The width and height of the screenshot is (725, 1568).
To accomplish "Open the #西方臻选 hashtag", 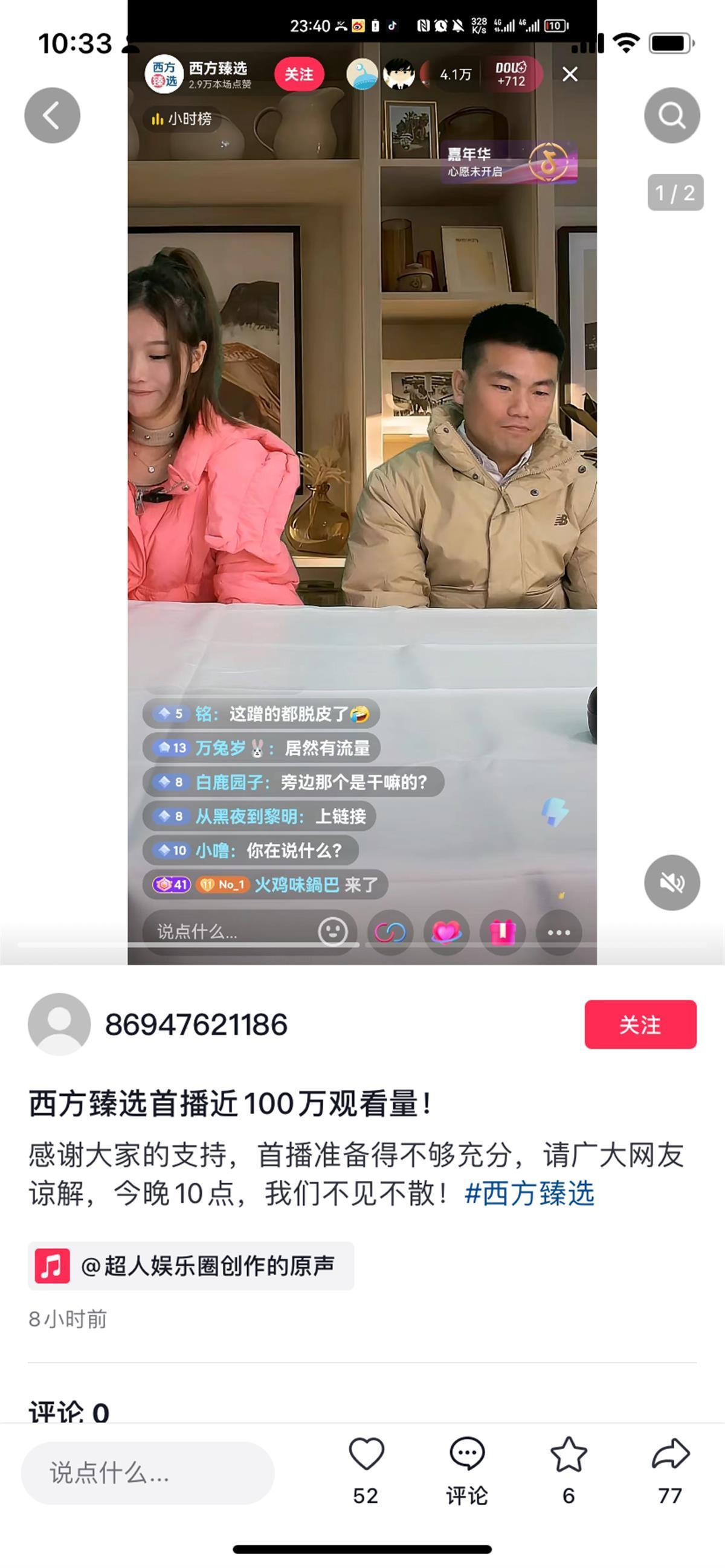I will click(529, 1194).
